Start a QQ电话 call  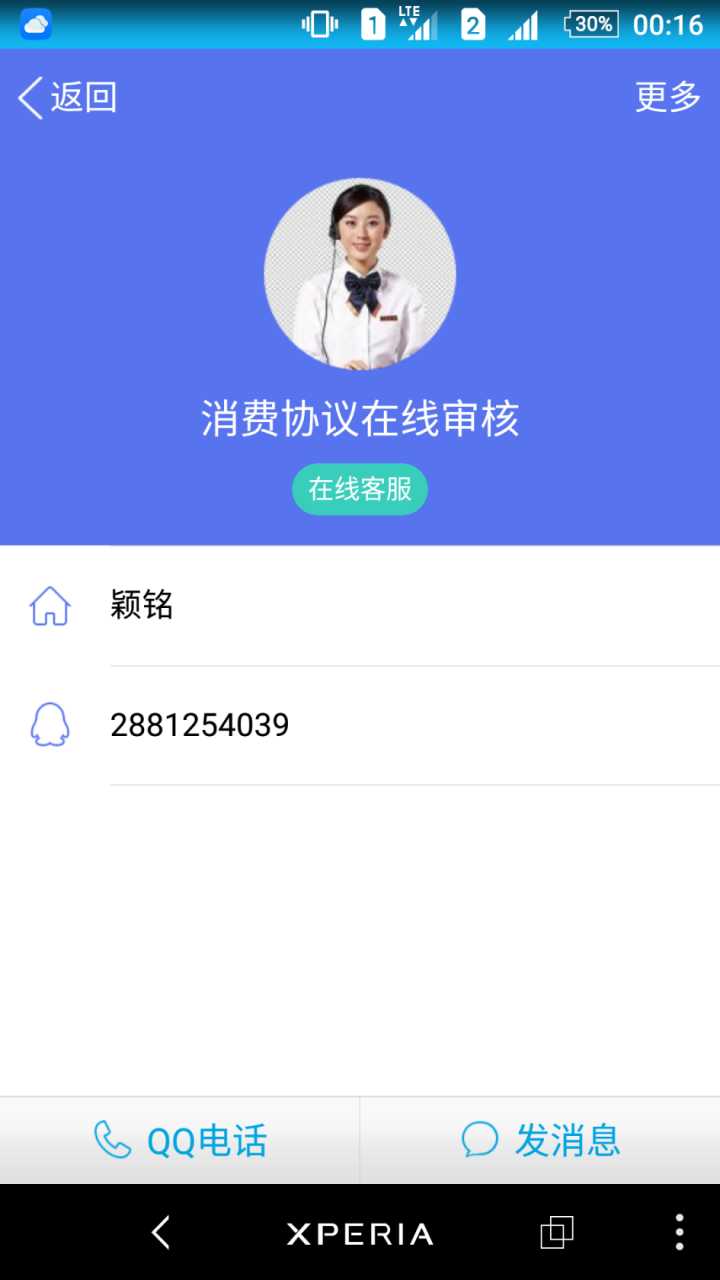click(x=180, y=1140)
